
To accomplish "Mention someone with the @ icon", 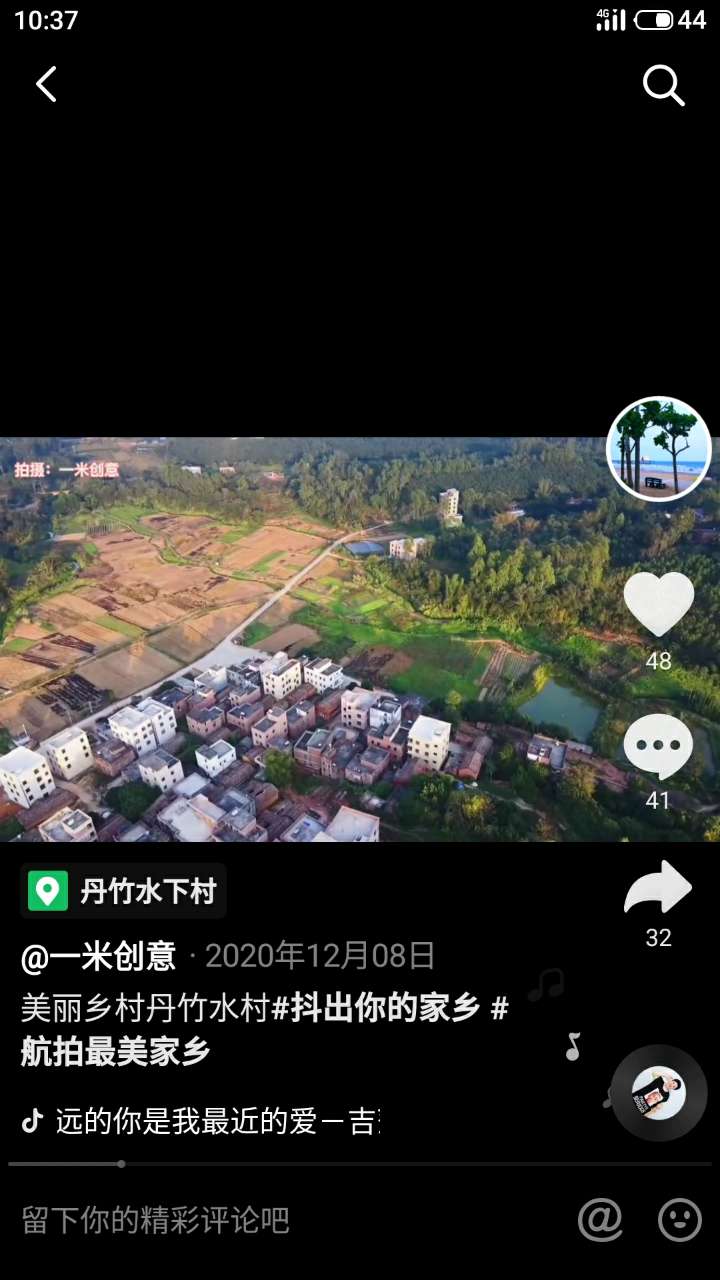I will click(600, 1220).
